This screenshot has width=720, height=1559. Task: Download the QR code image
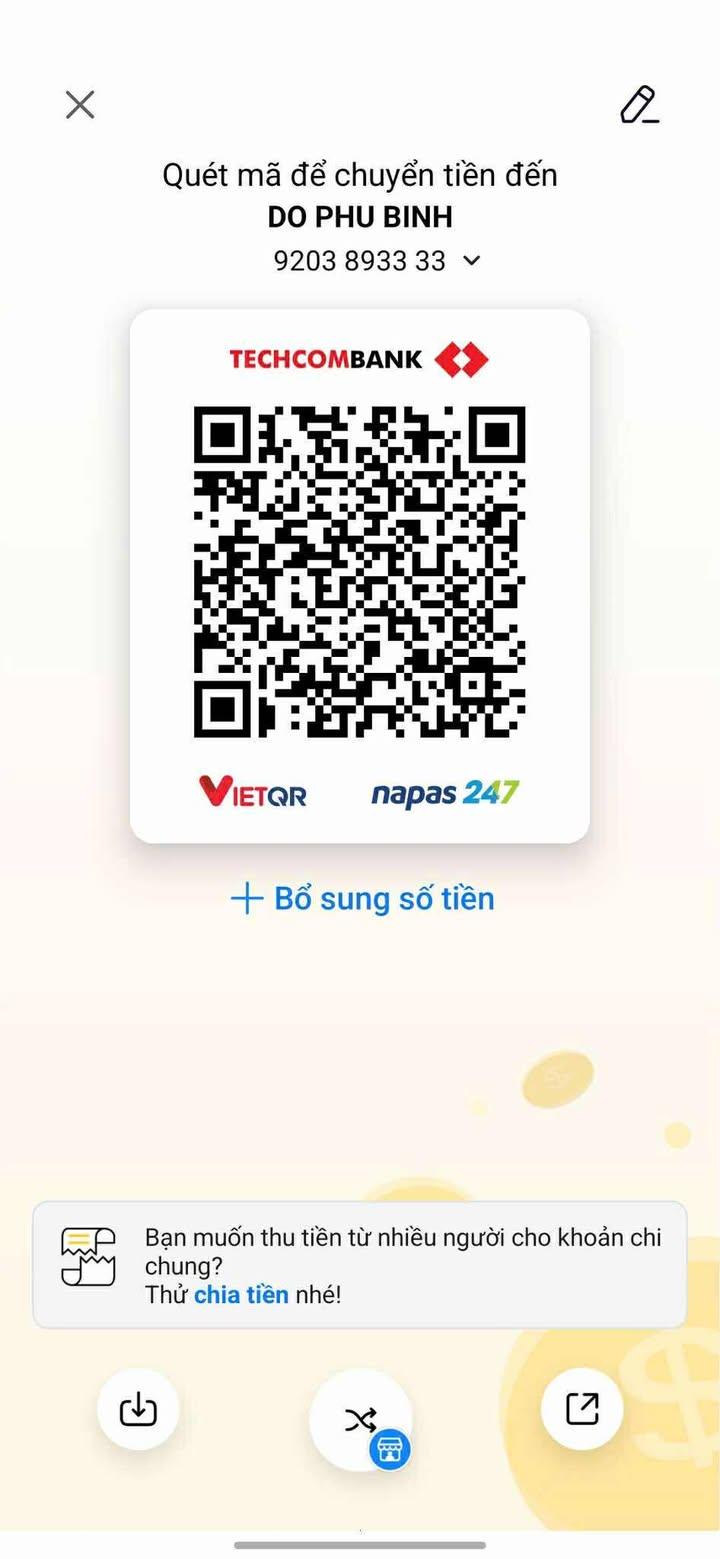pos(138,1409)
